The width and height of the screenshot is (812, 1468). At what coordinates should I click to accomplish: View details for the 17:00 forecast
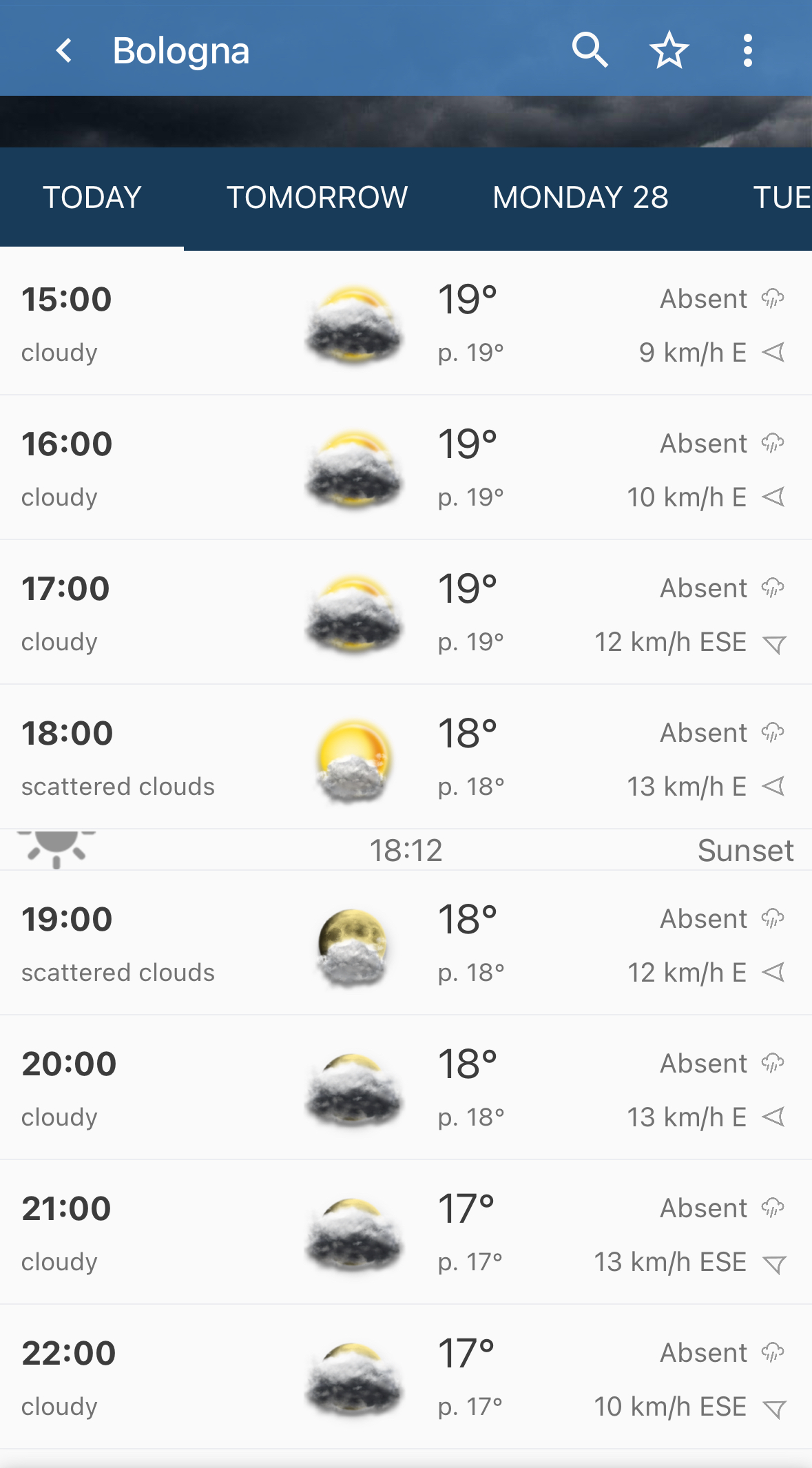(x=406, y=613)
